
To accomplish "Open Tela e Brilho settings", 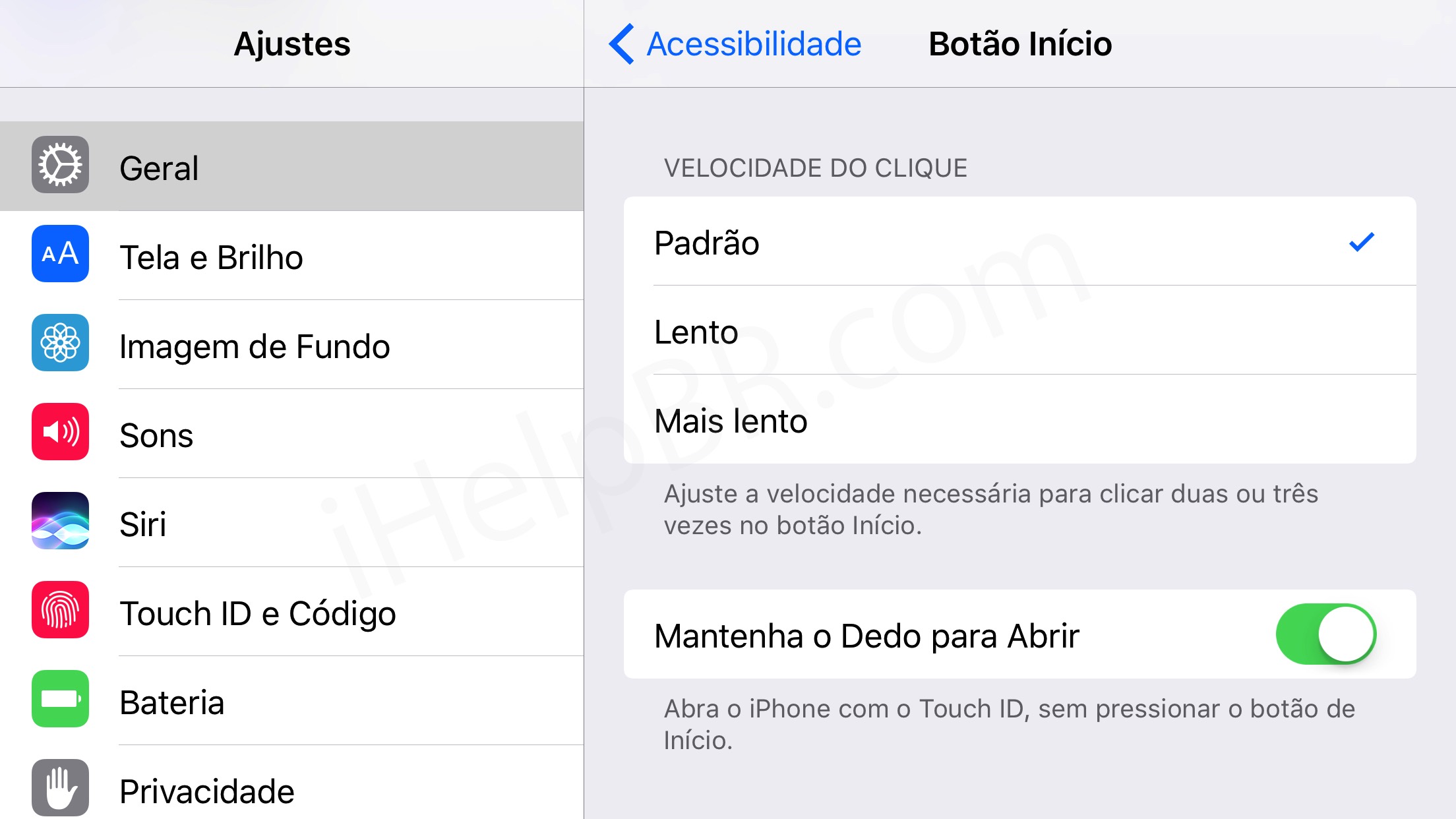I will click(291, 256).
